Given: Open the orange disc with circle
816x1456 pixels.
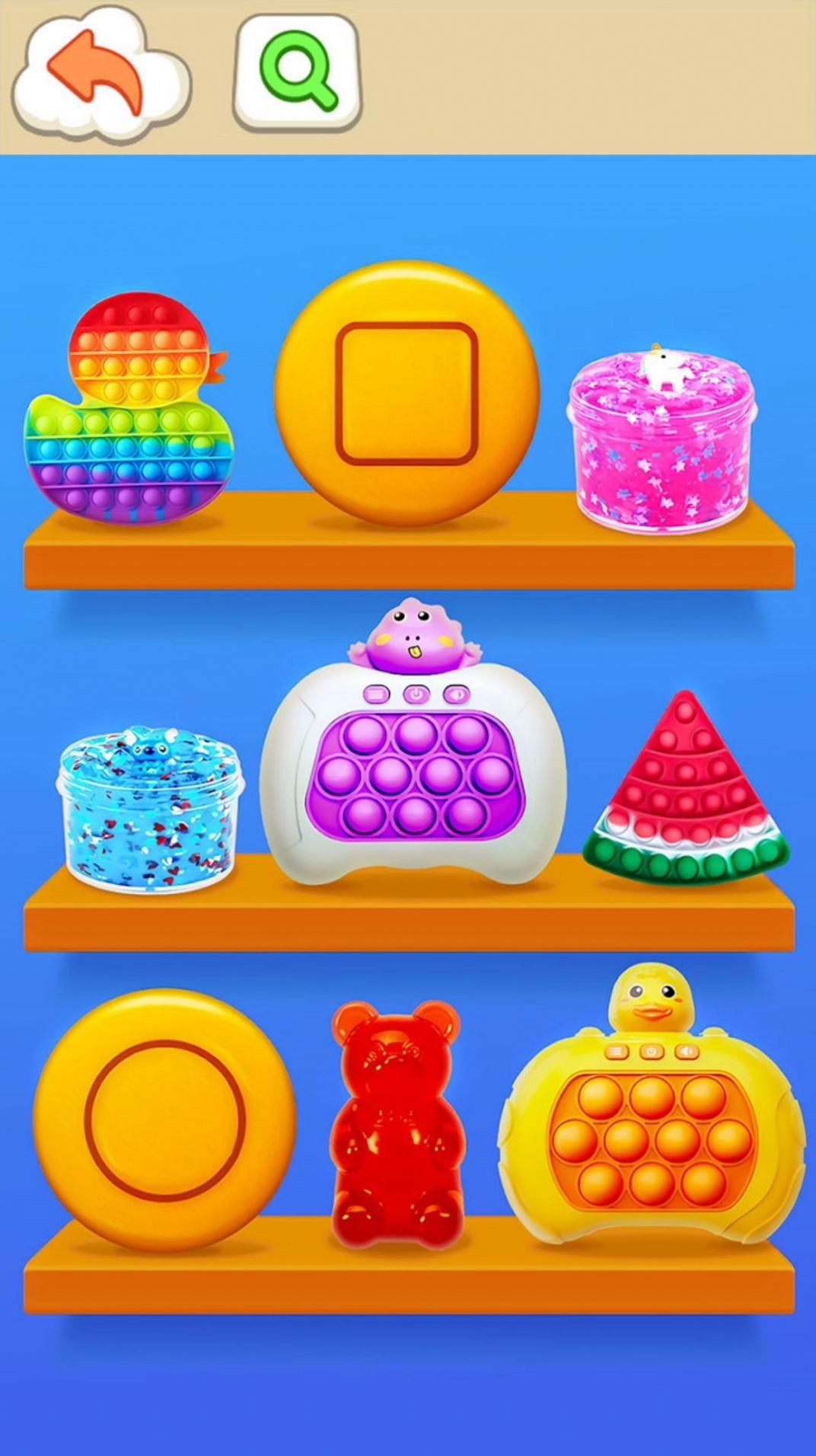Looking at the screenshot, I should tap(164, 1119).
